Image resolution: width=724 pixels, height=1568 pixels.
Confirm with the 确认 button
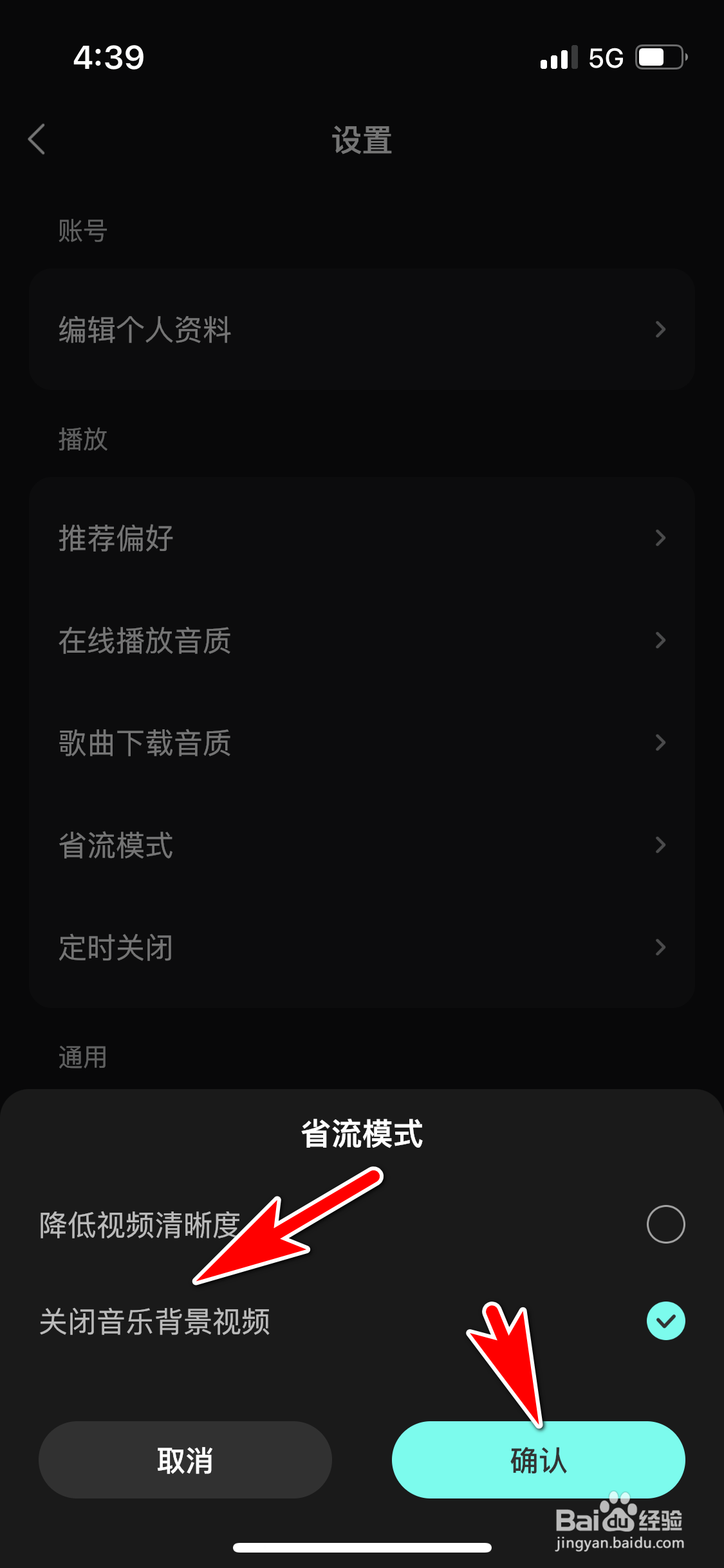point(538,1460)
